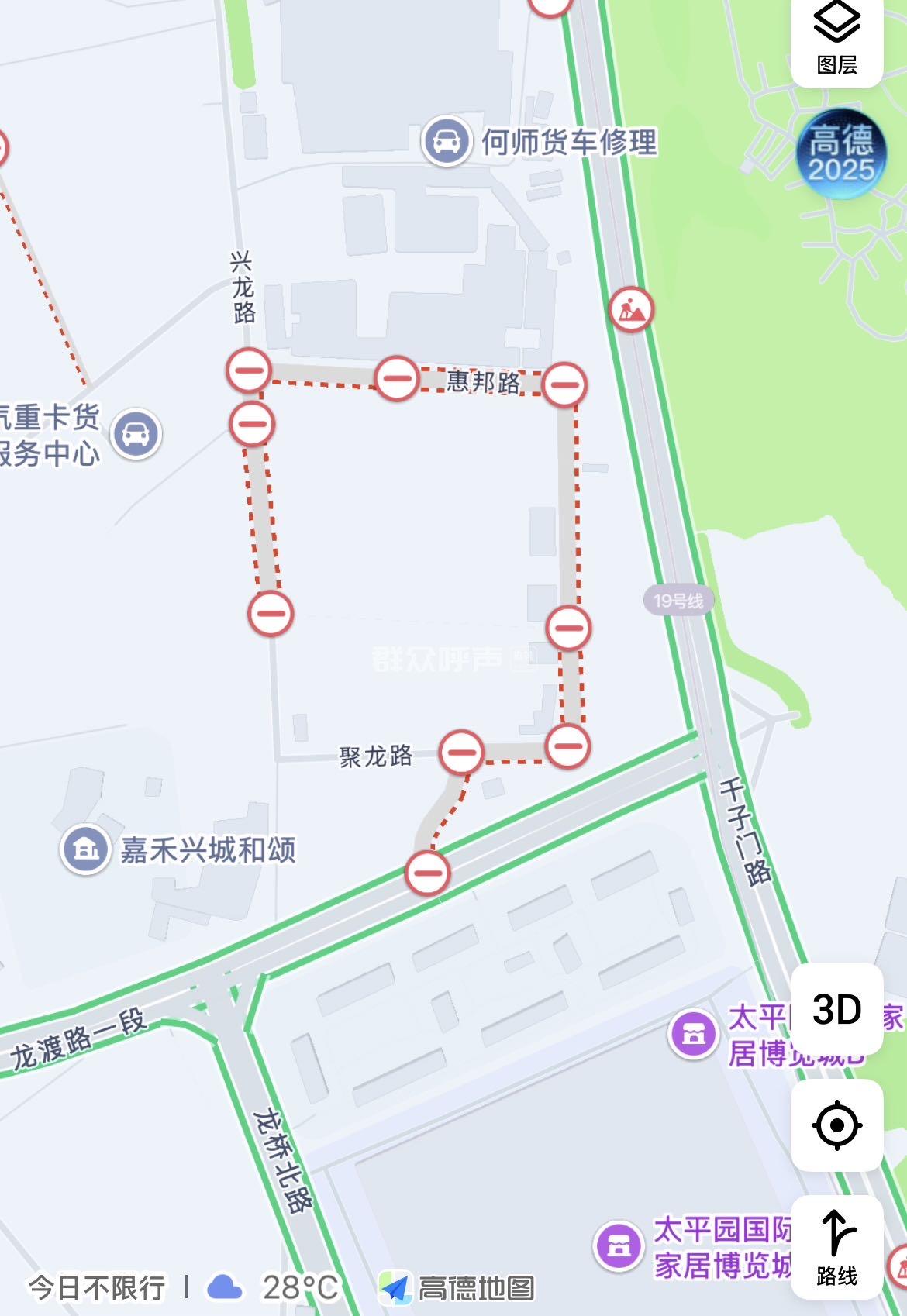This screenshot has height=1316, width=907.
Task: Tap the road construction marker on the main road
Action: point(631,309)
